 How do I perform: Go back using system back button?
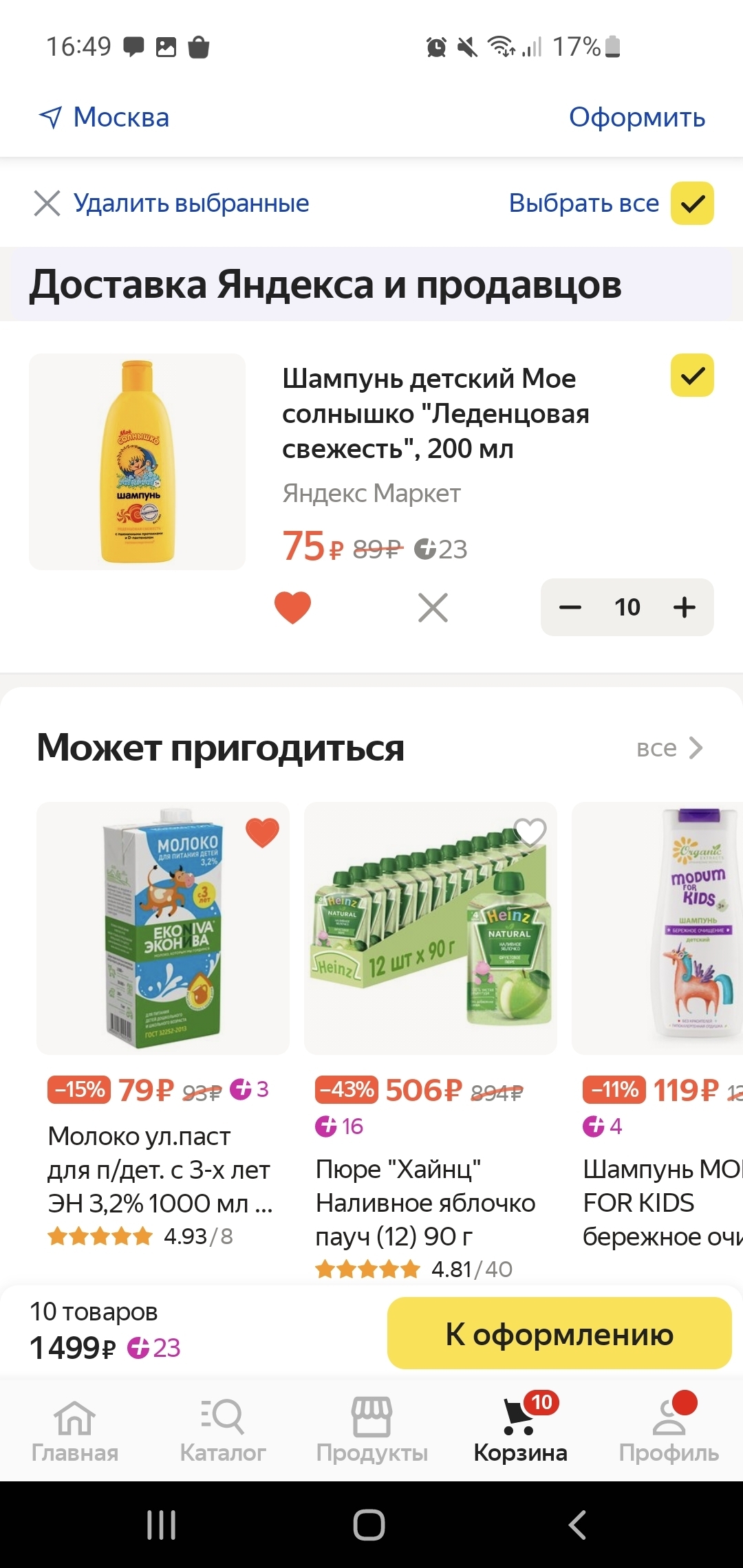click(x=577, y=1525)
